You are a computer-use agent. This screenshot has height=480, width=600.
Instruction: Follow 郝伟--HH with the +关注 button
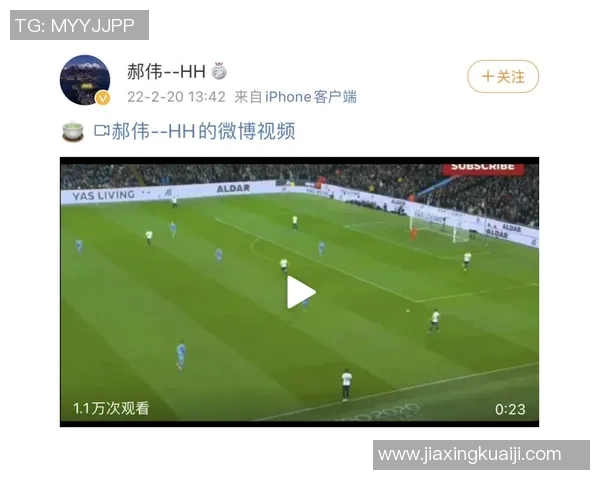(x=503, y=77)
